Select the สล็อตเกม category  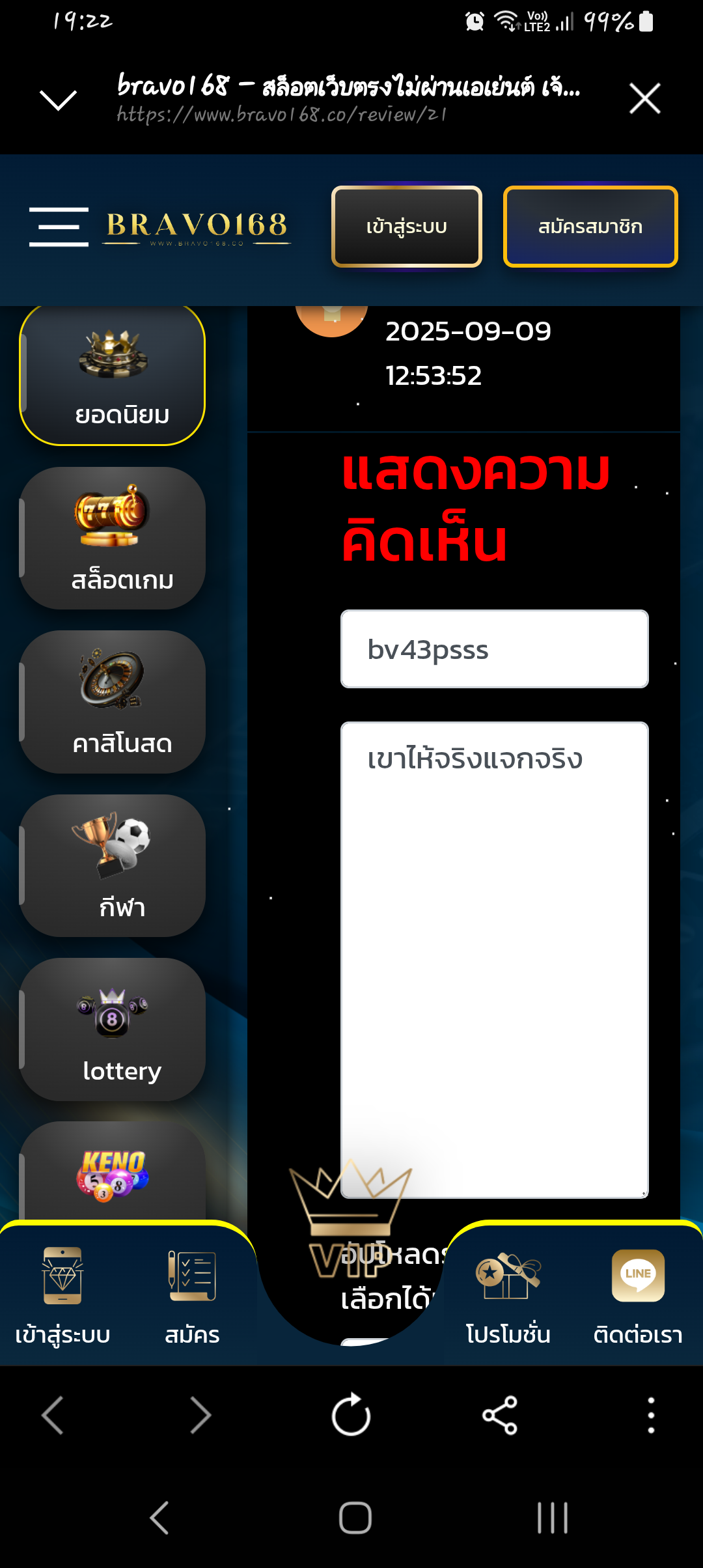(x=113, y=539)
